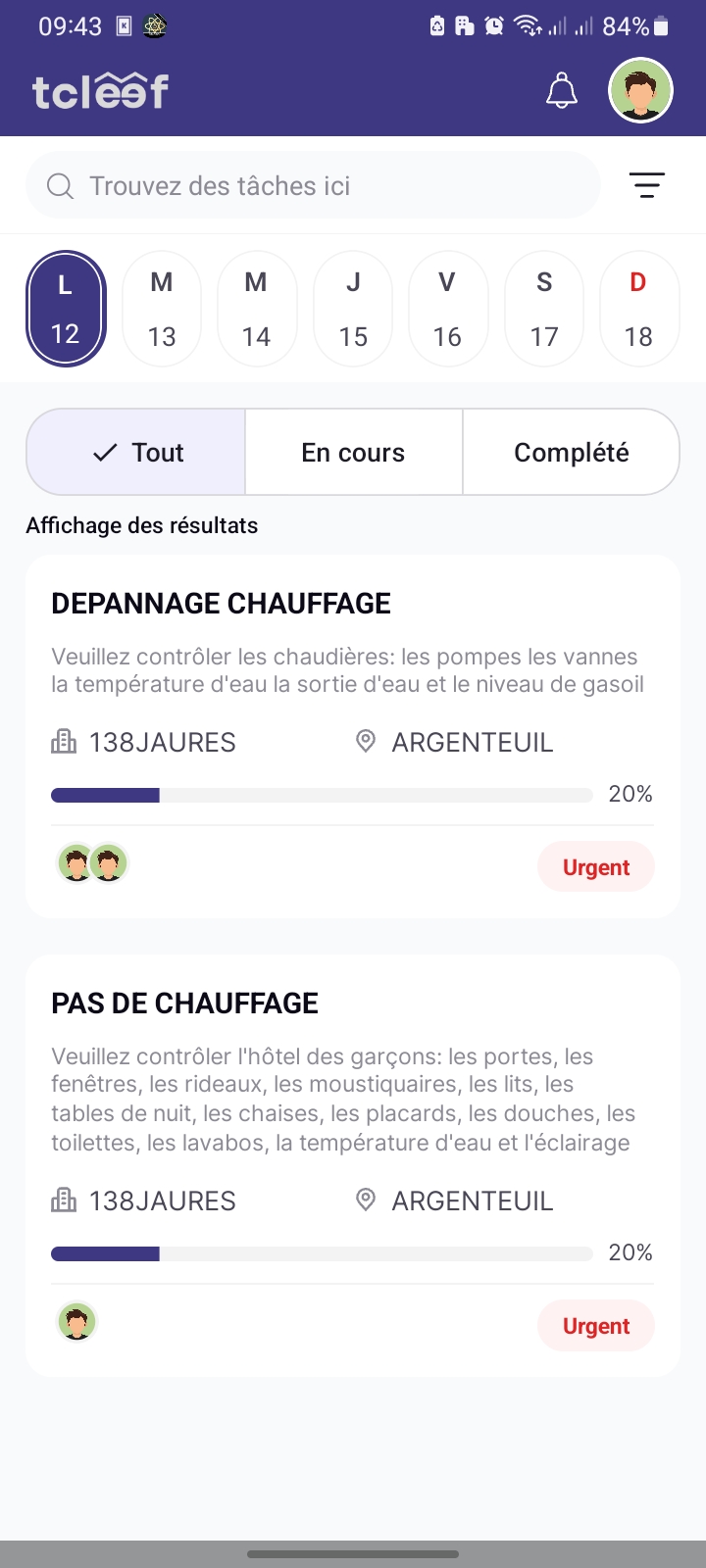This screenshot has width=706, height=1568.
Task: Click the building icon beside 138JAURES
Action: [63, 742]
